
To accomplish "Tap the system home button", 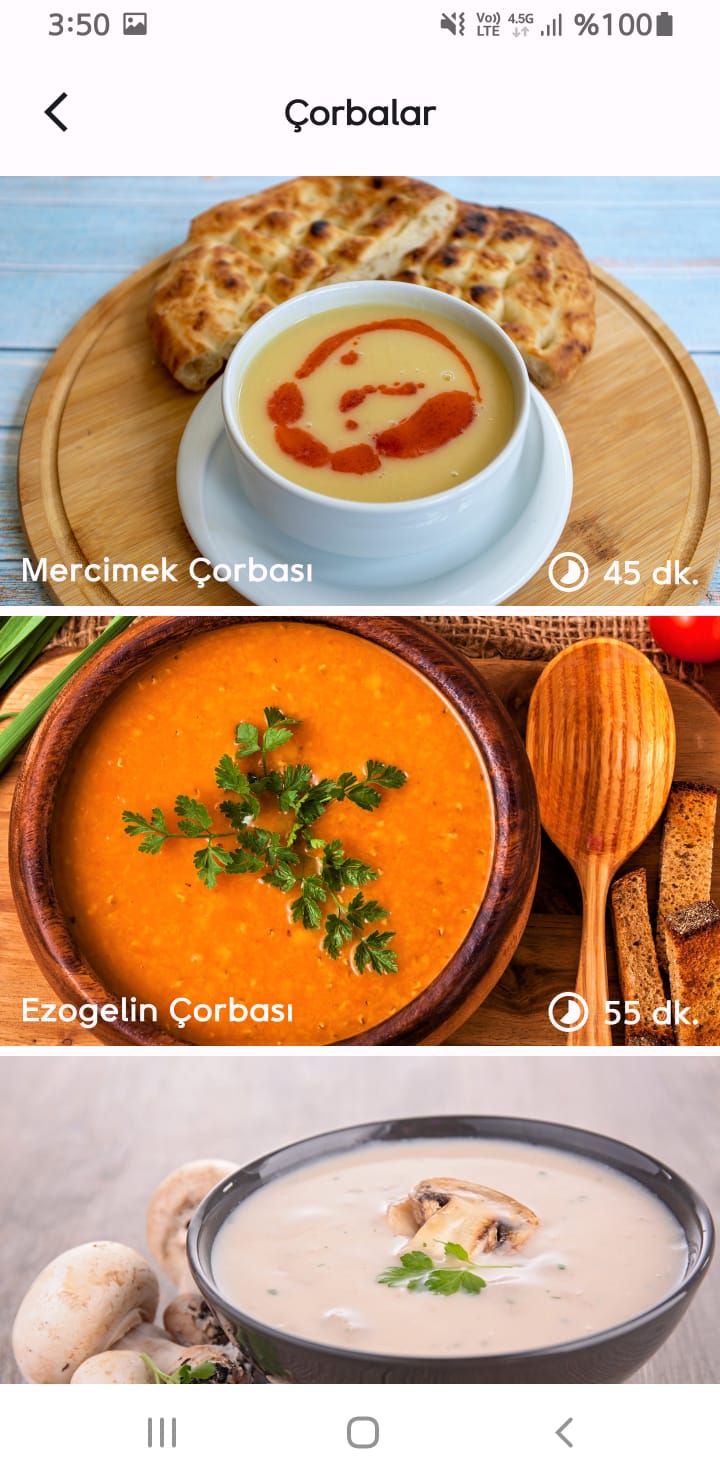I will click(362, 1432).
